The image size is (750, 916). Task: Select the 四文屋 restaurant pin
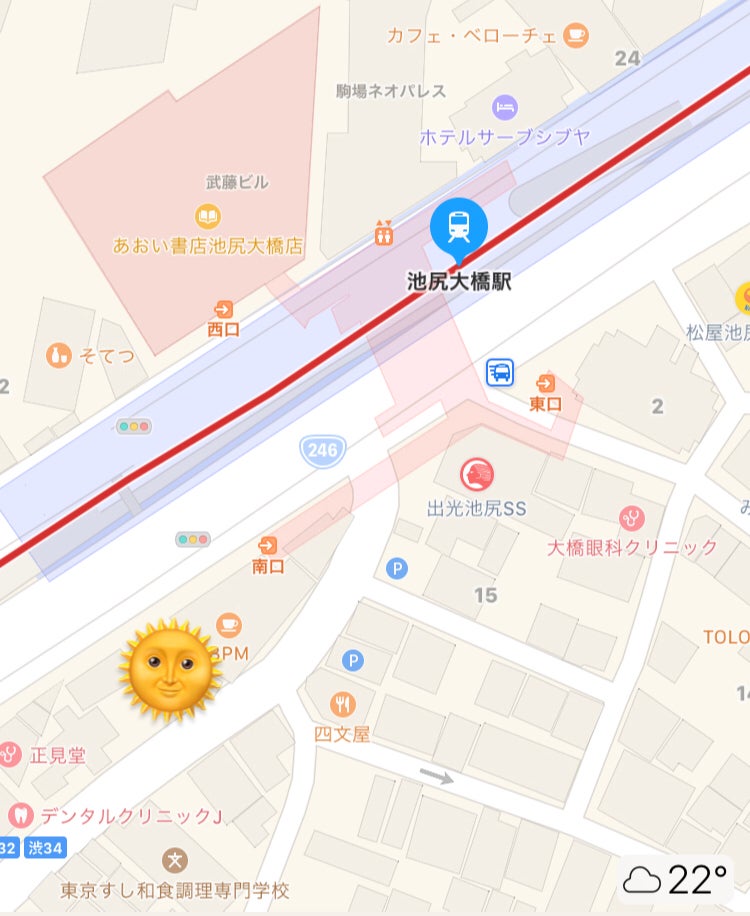(x=343, y=704)
